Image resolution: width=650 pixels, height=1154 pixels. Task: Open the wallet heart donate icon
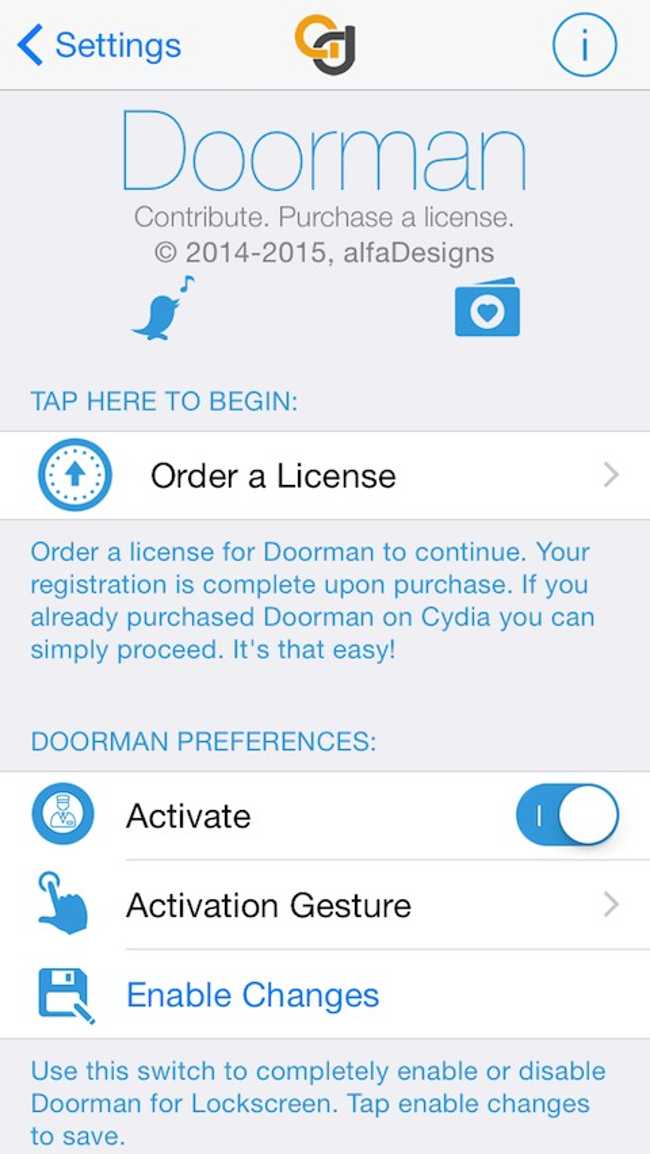[x=487, y=308]
